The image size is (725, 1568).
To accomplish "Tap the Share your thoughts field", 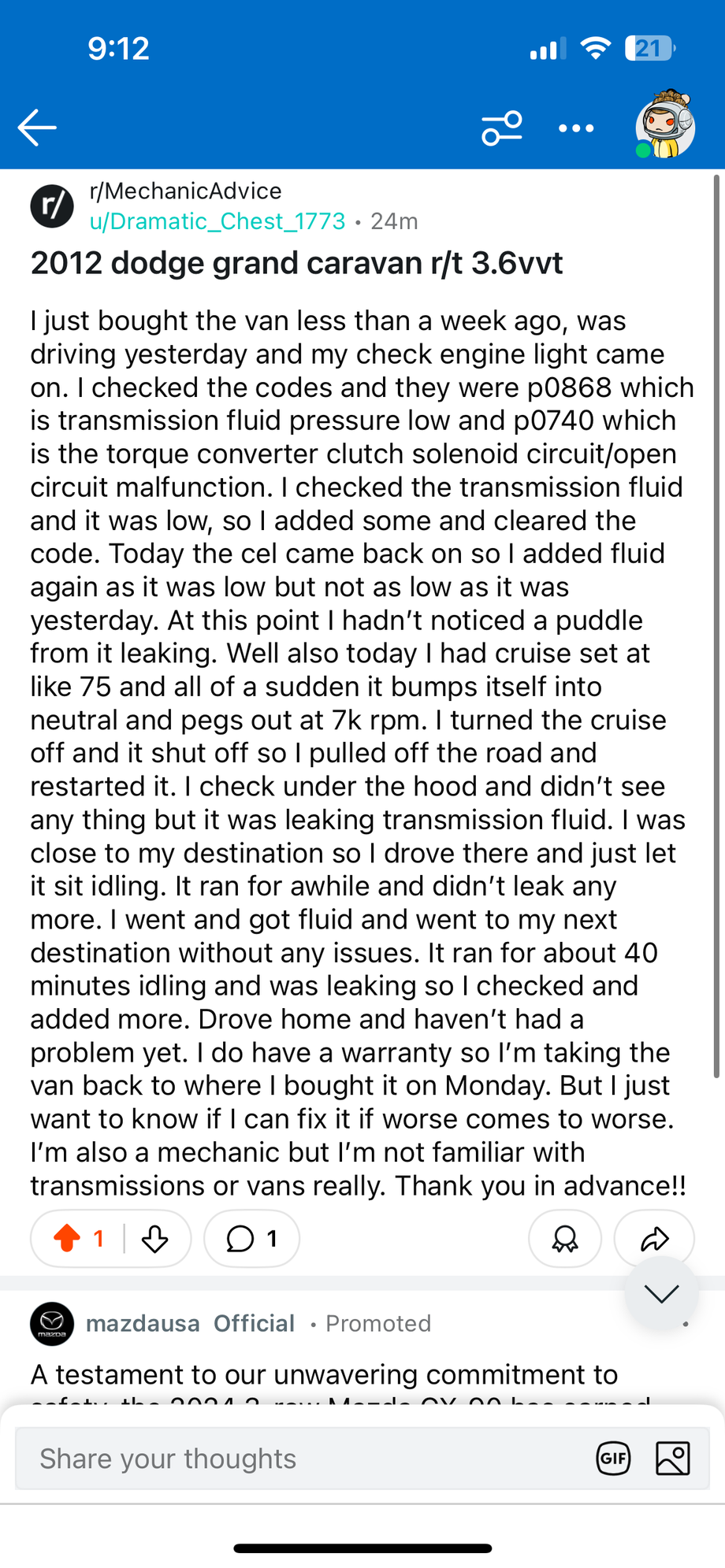I will tap(299, 1459).
